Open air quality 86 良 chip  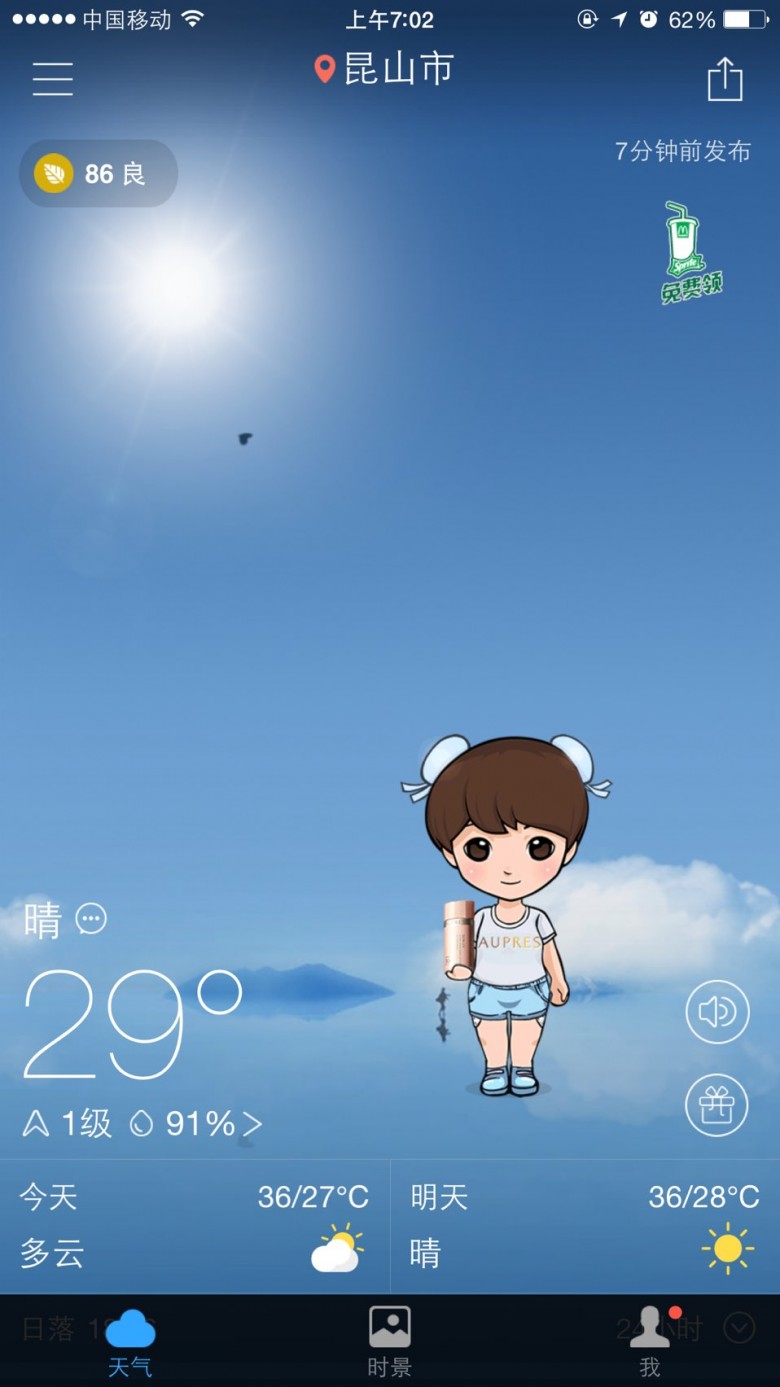tap(98, 174)
